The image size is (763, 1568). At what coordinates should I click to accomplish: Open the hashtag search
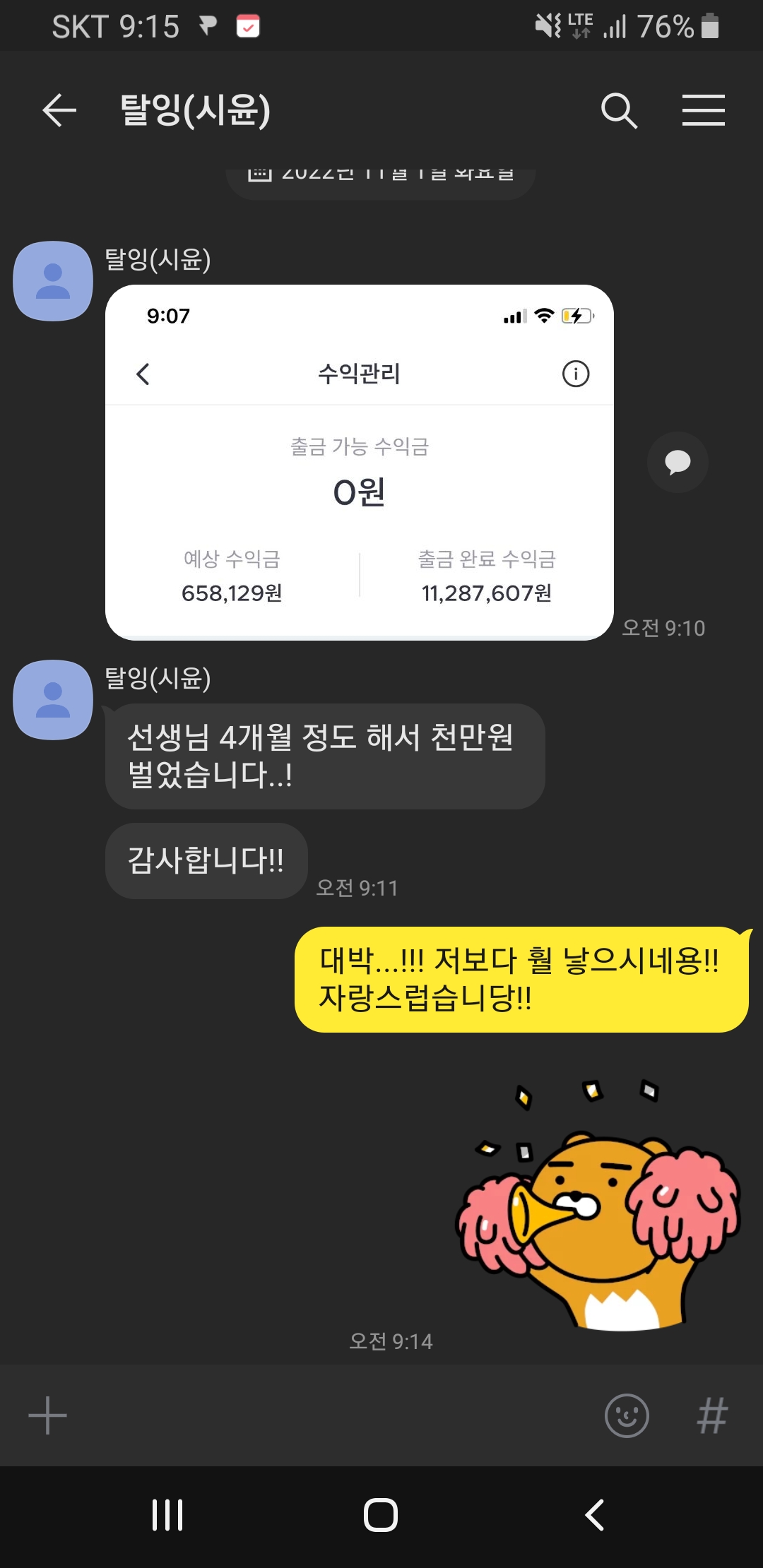coord(711,1415)
